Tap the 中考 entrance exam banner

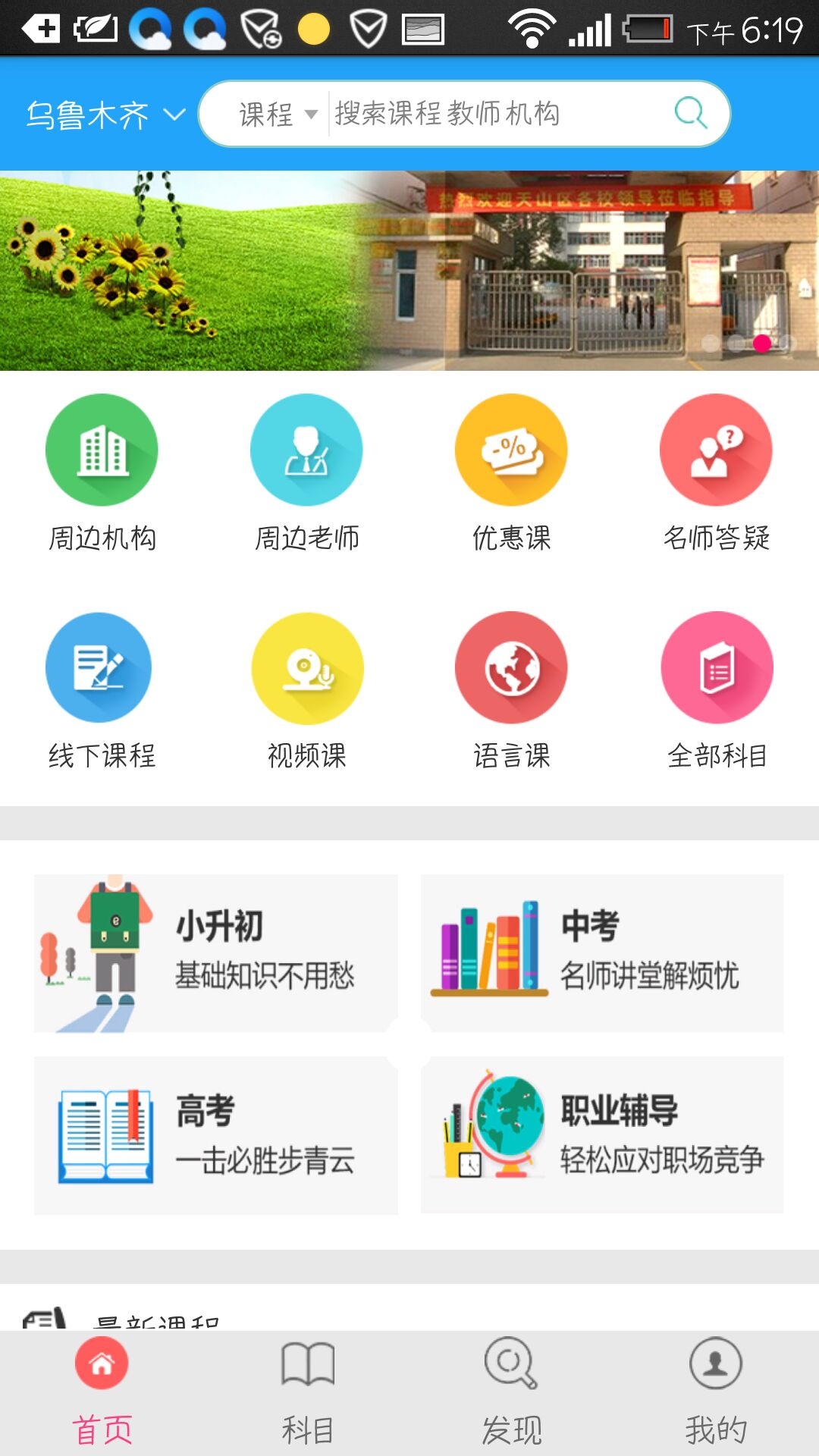[603, 952]
